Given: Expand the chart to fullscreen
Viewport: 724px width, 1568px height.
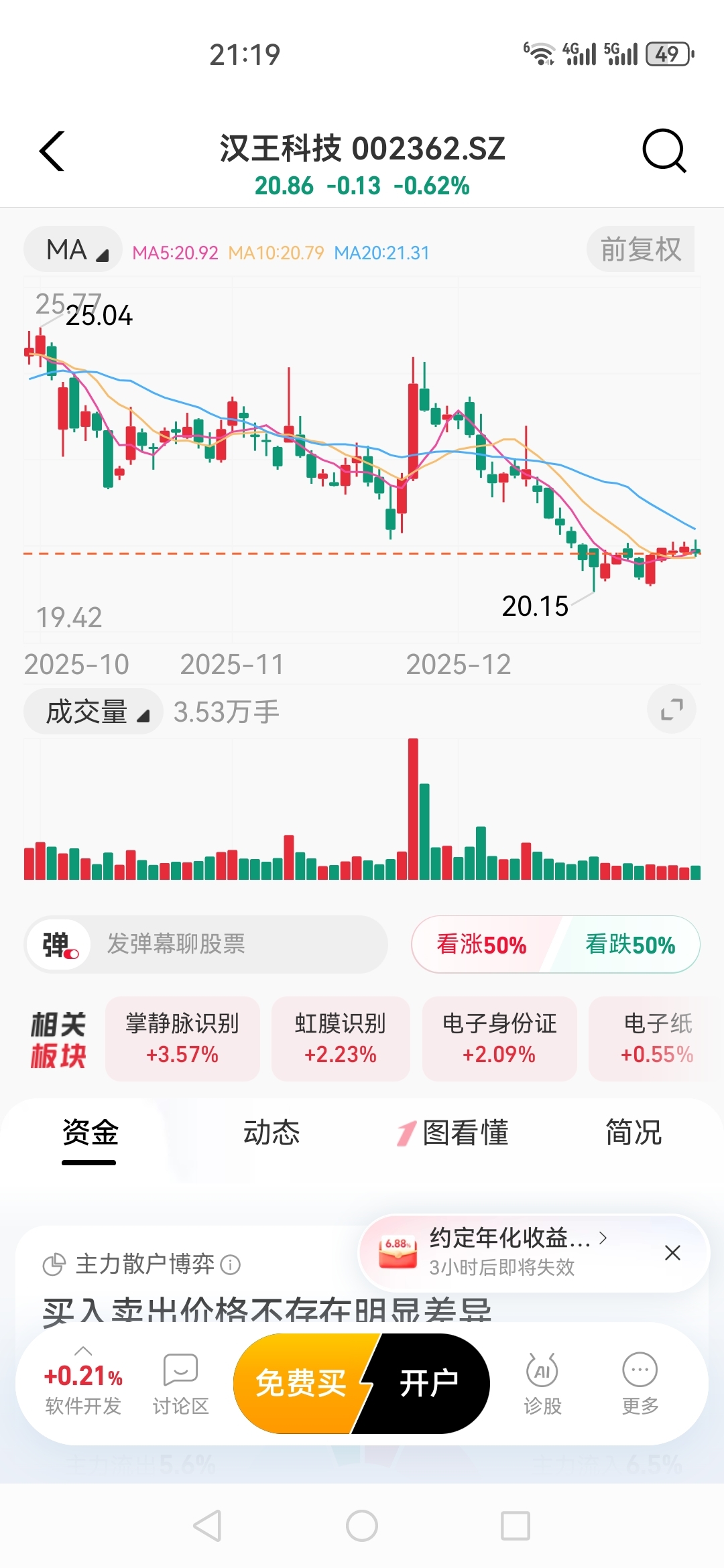Looking at the screenshot, I should click(672, 710).
